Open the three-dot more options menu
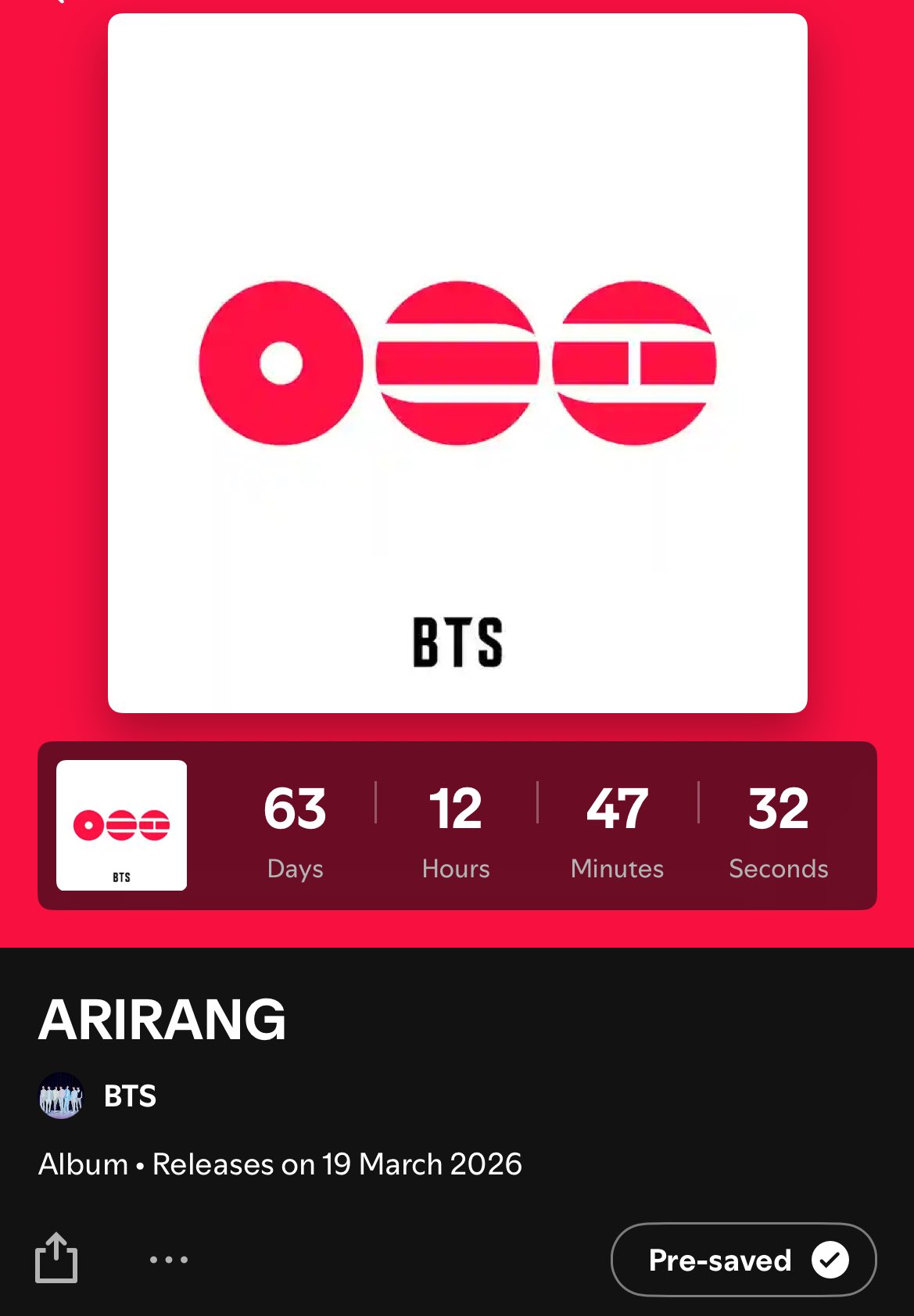This screenshot has width=914, height=1316. click(169, 1259)
